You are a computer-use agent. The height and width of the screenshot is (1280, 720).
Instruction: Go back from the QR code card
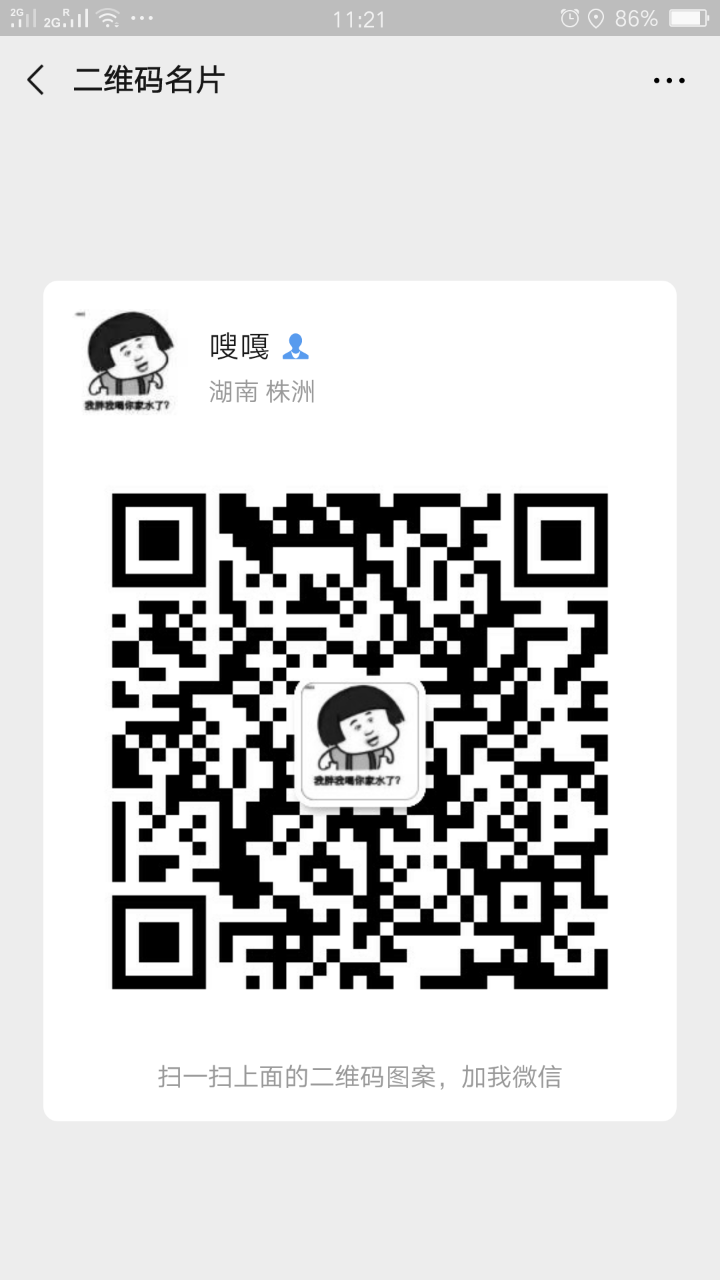pyautogui.click(x=37, y=80)
